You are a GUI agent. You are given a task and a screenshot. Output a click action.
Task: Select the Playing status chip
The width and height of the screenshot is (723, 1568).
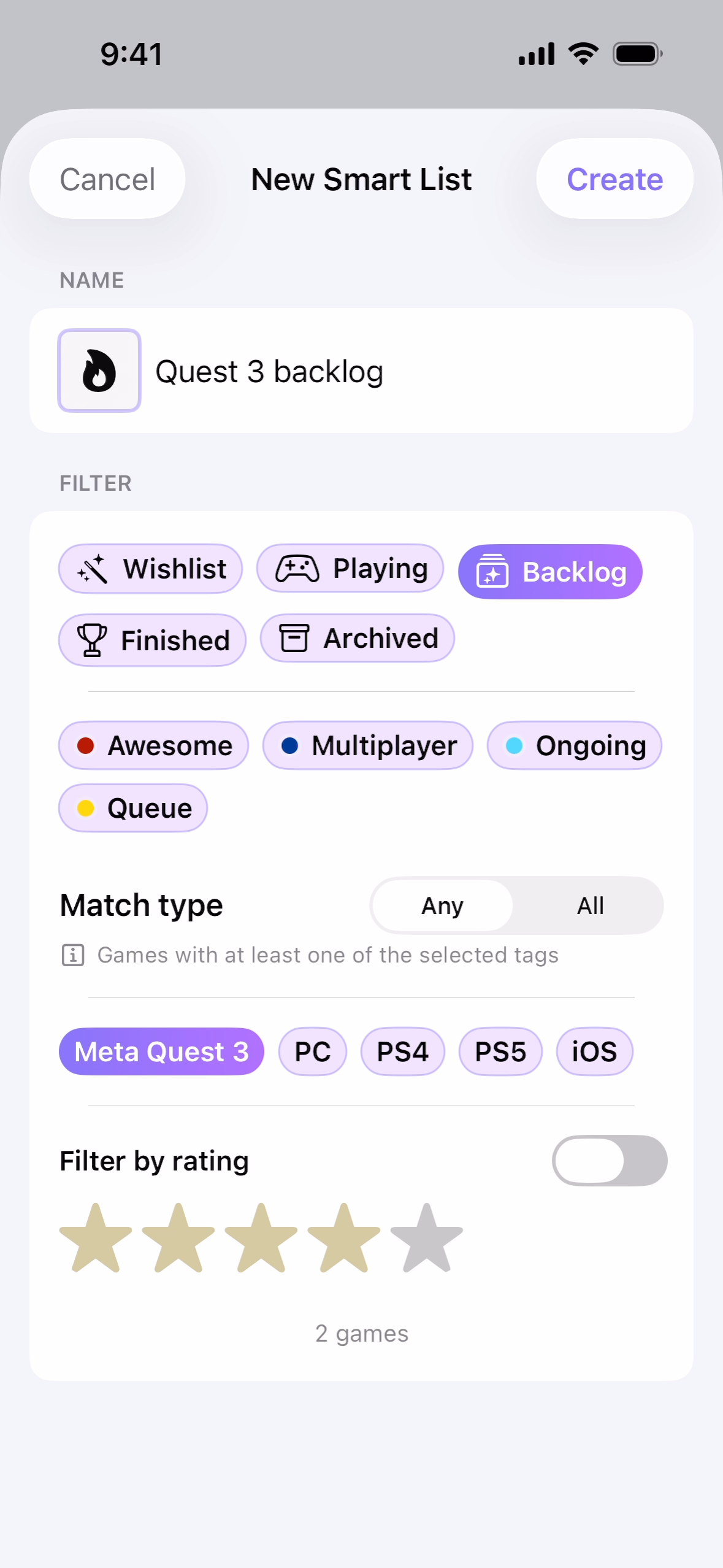(350, 569)
